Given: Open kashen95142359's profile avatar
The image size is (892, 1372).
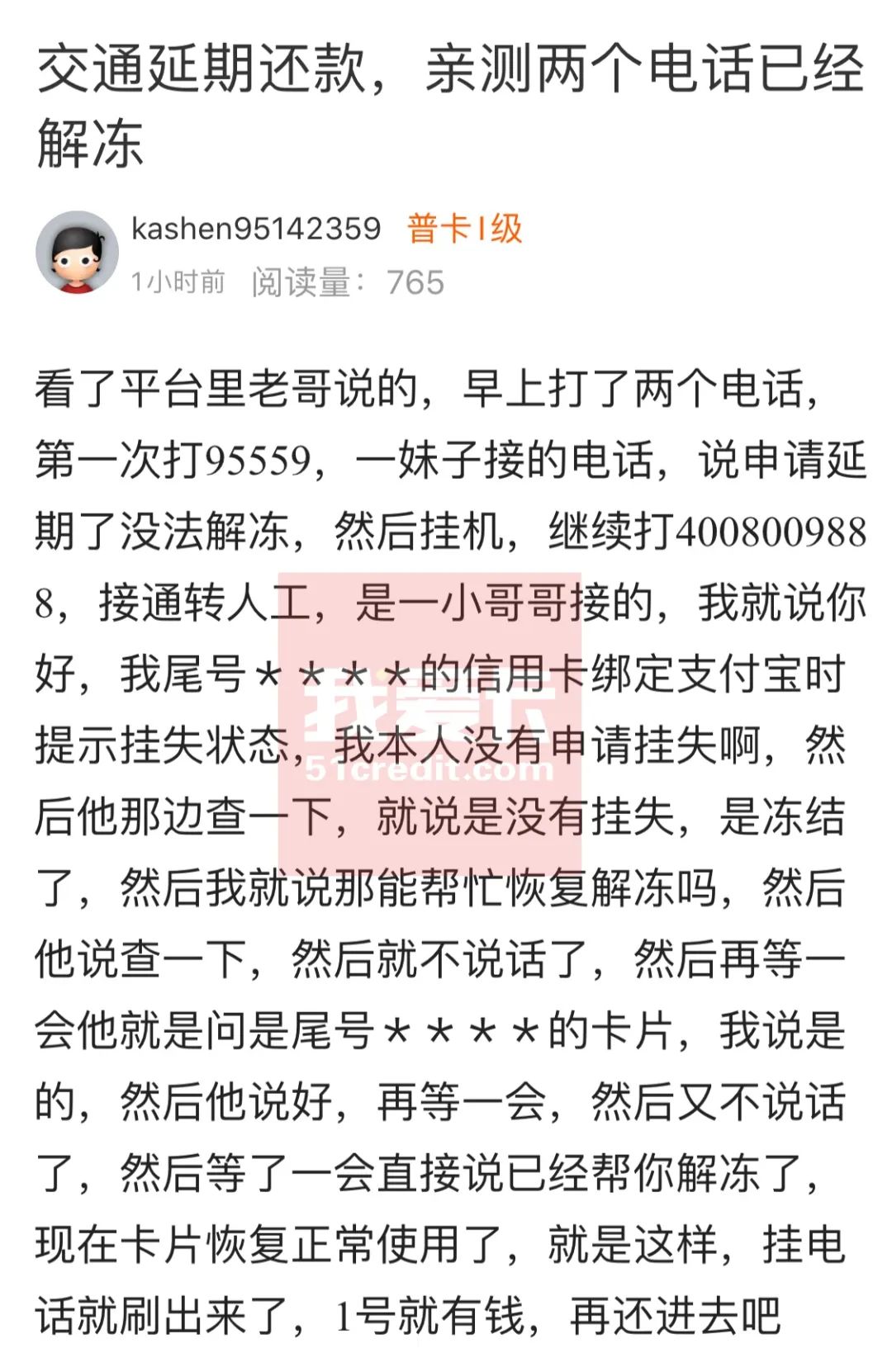Looking at the screenshot, I should pos(76,253).
